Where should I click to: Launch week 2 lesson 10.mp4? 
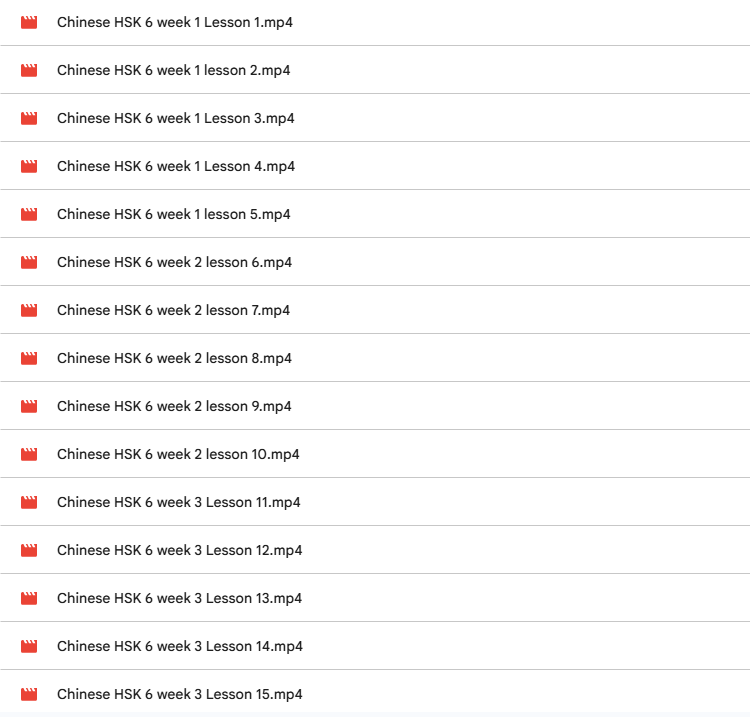pyautogui.click(x=178, y=454)
